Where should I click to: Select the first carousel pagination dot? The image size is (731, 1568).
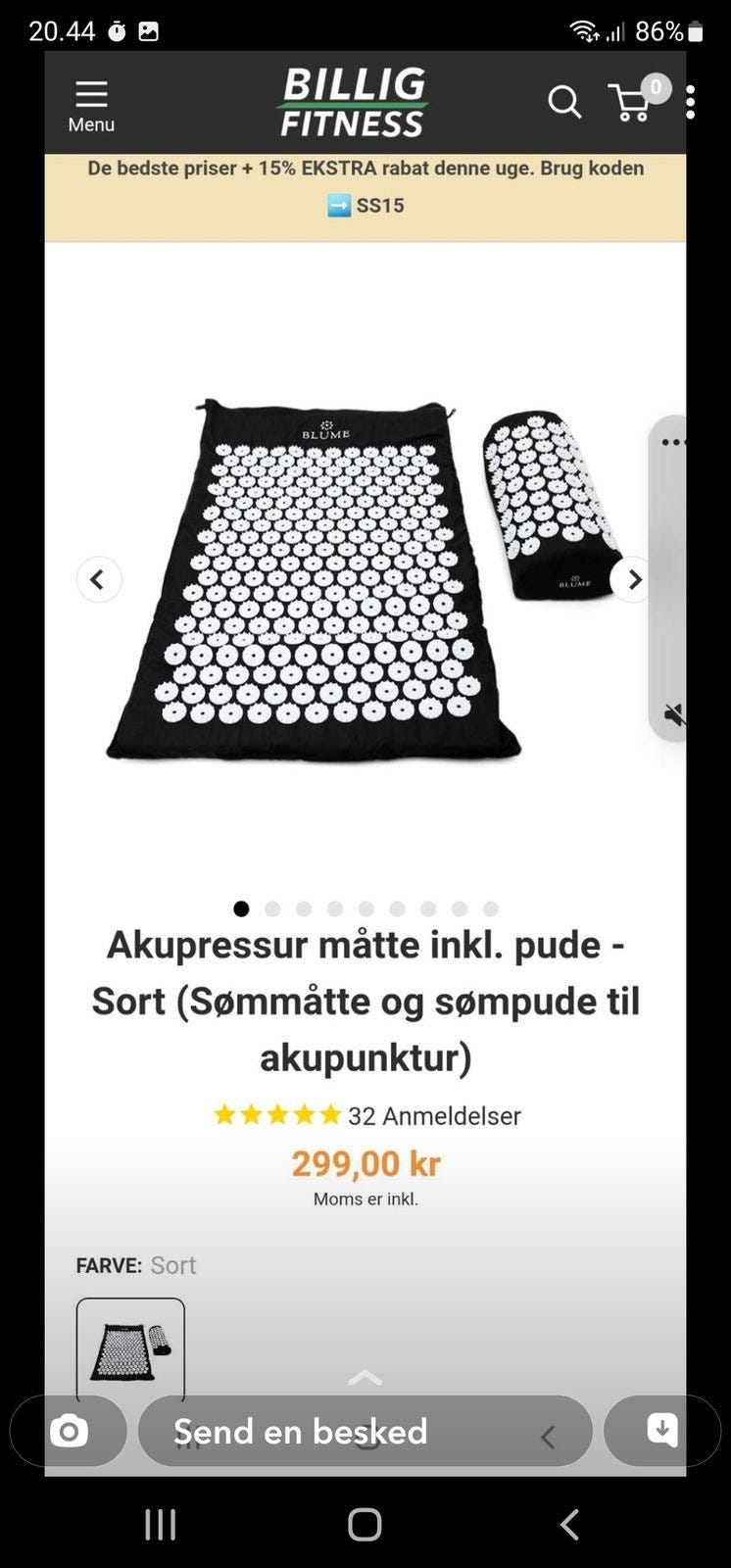tap(241, 908)
